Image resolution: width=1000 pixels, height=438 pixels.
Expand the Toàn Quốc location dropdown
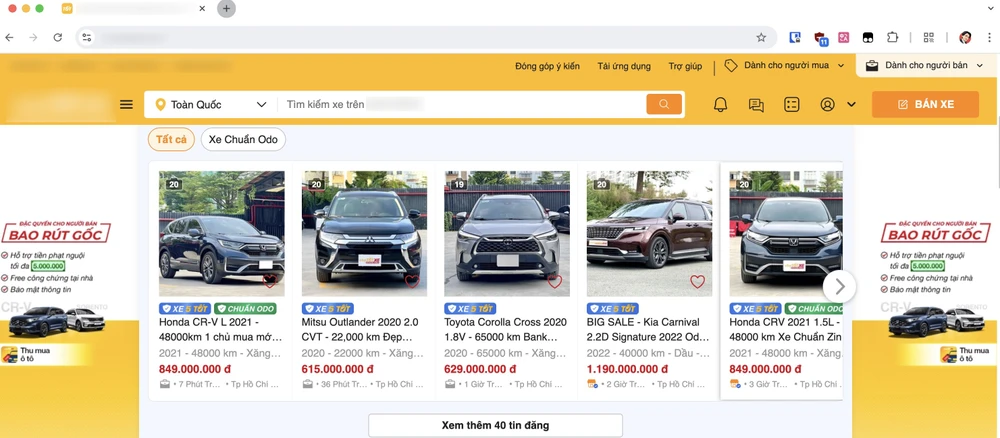[211, 104]
